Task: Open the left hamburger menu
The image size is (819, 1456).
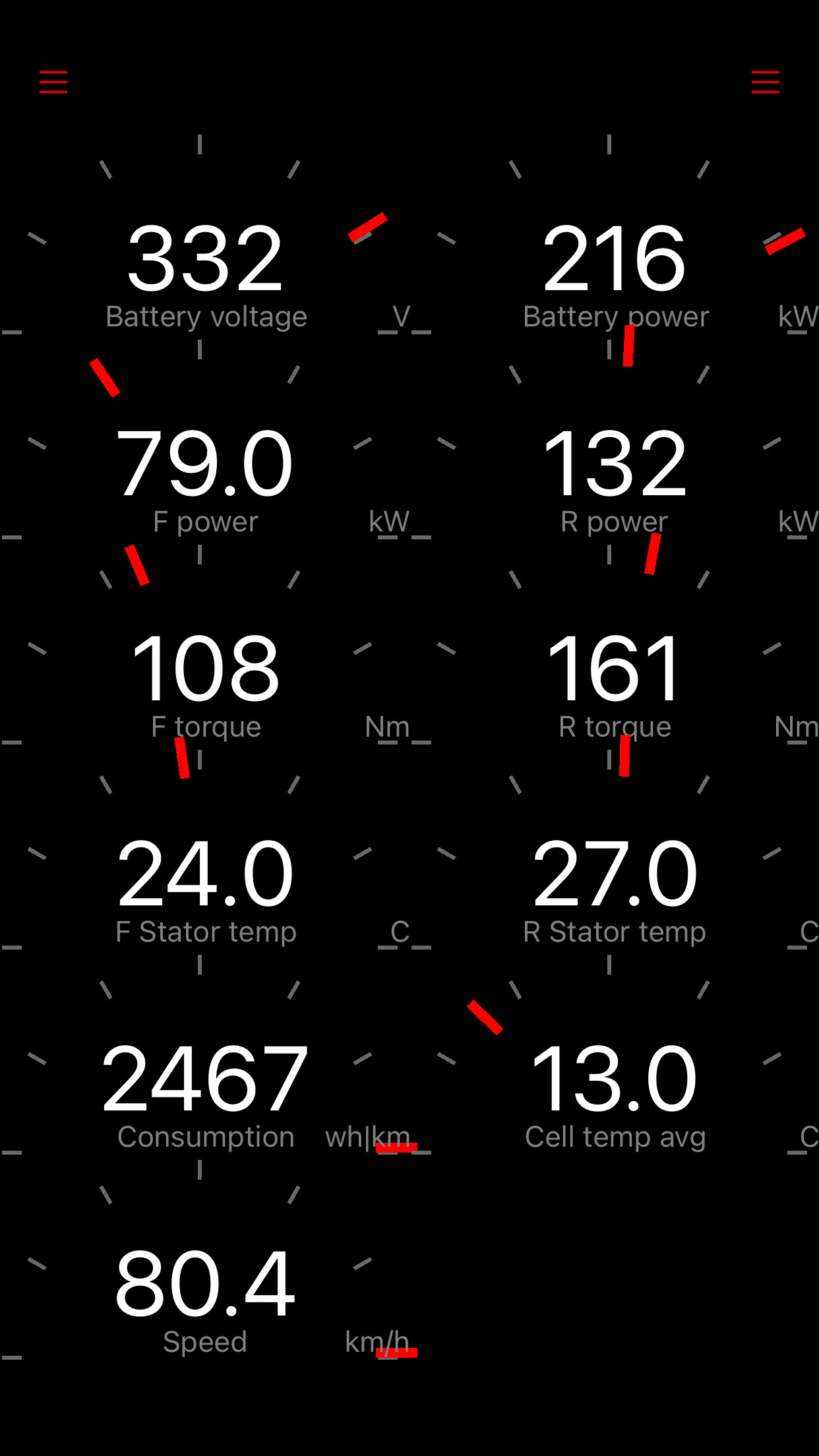Action: (53, 82)
